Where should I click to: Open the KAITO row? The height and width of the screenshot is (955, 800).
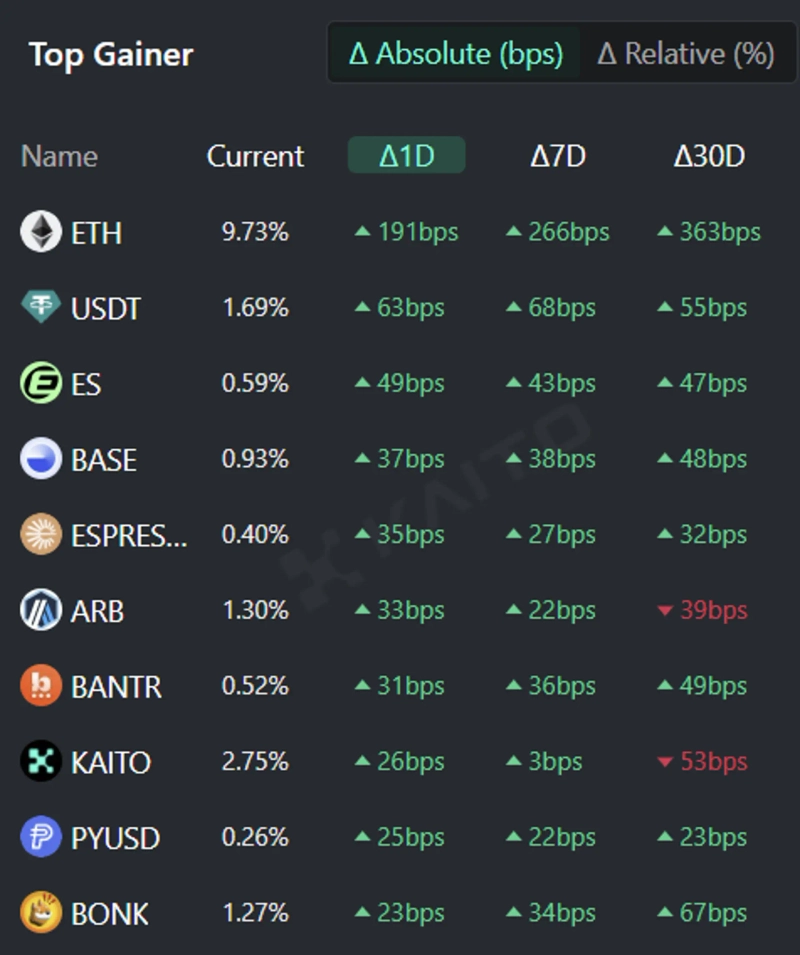click(x=110, y=762)
